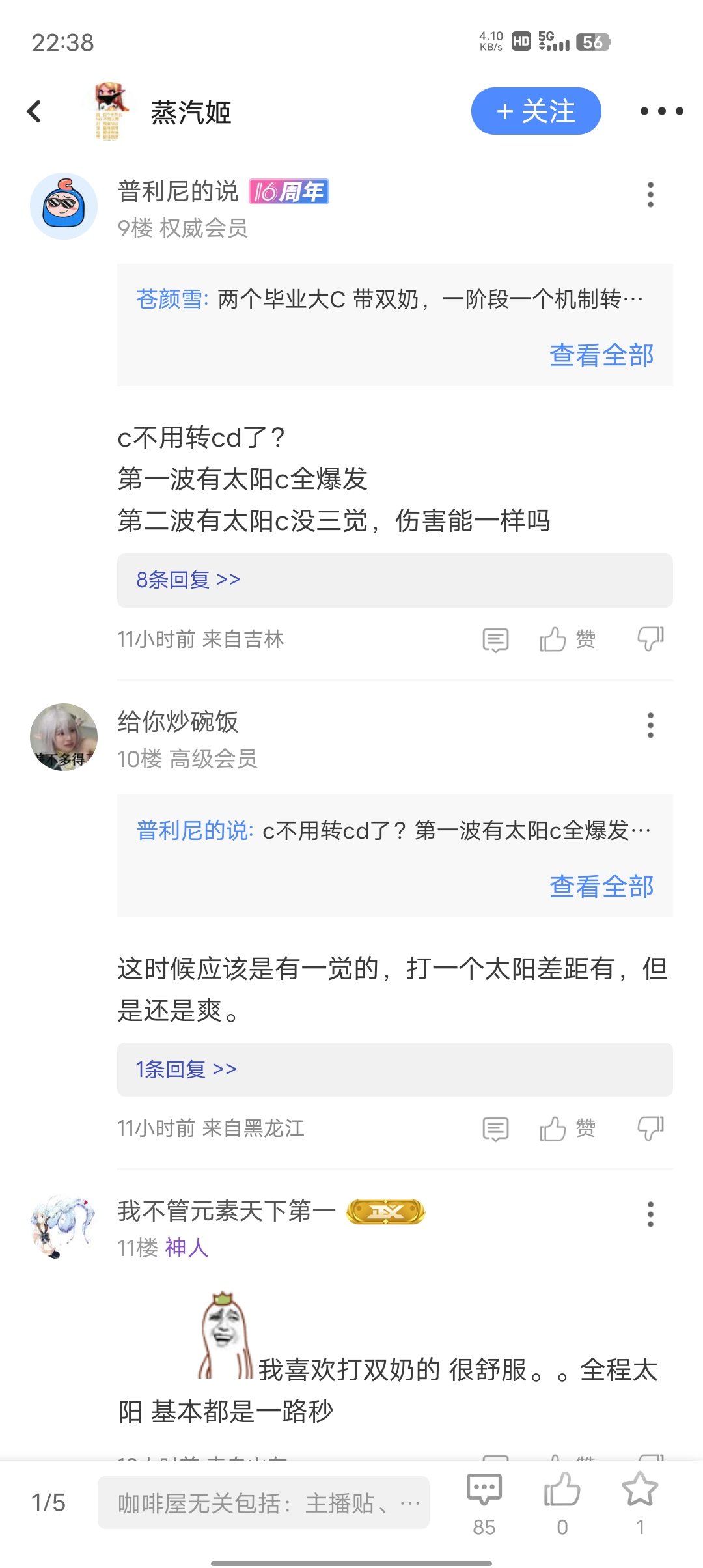View full quoted comment from 苍颜雪
The height and width of the screenshot is (1568, 703).
(x=601, y=355)
